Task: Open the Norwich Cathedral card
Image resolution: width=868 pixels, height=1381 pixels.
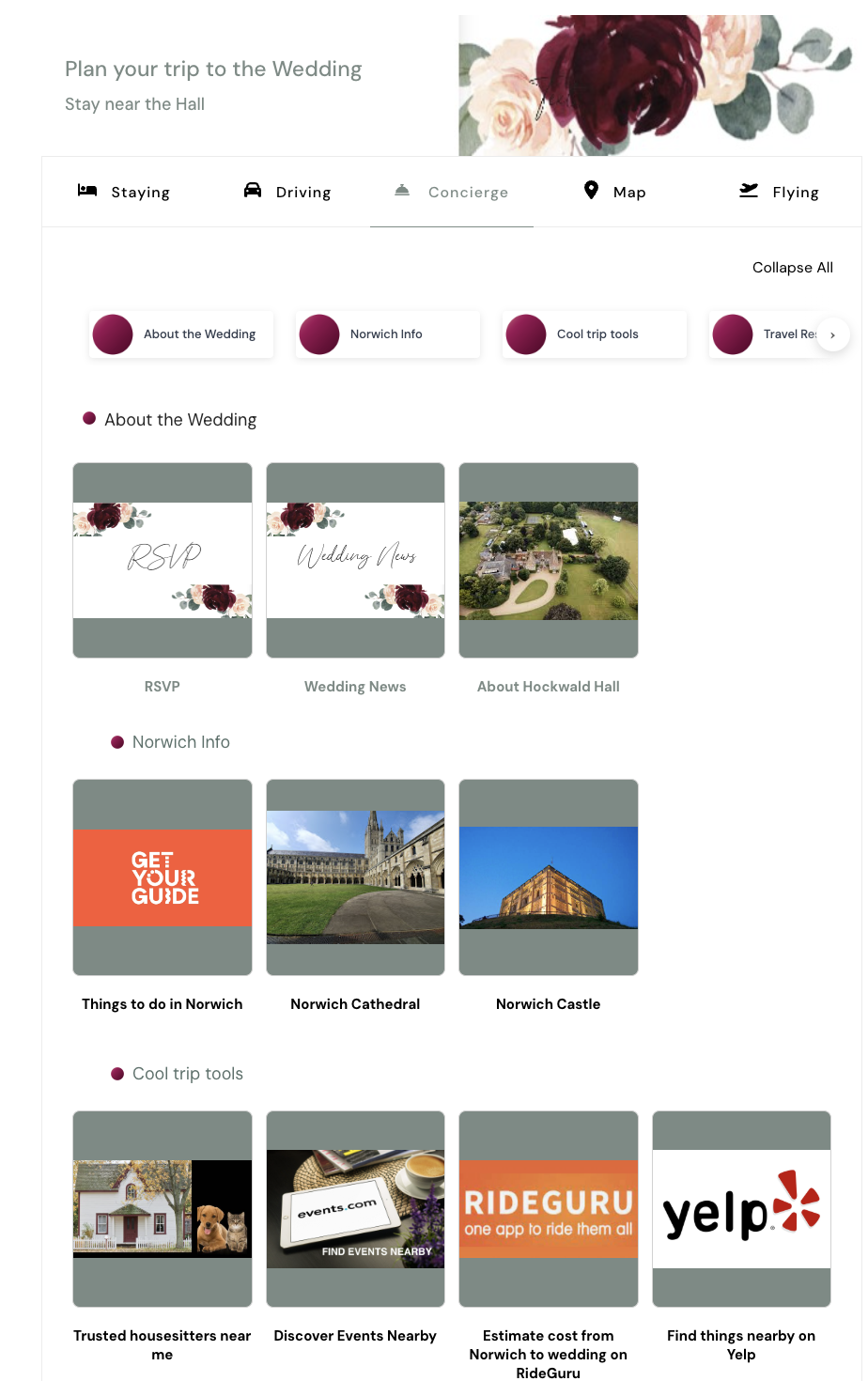Action: coord(355,877)
